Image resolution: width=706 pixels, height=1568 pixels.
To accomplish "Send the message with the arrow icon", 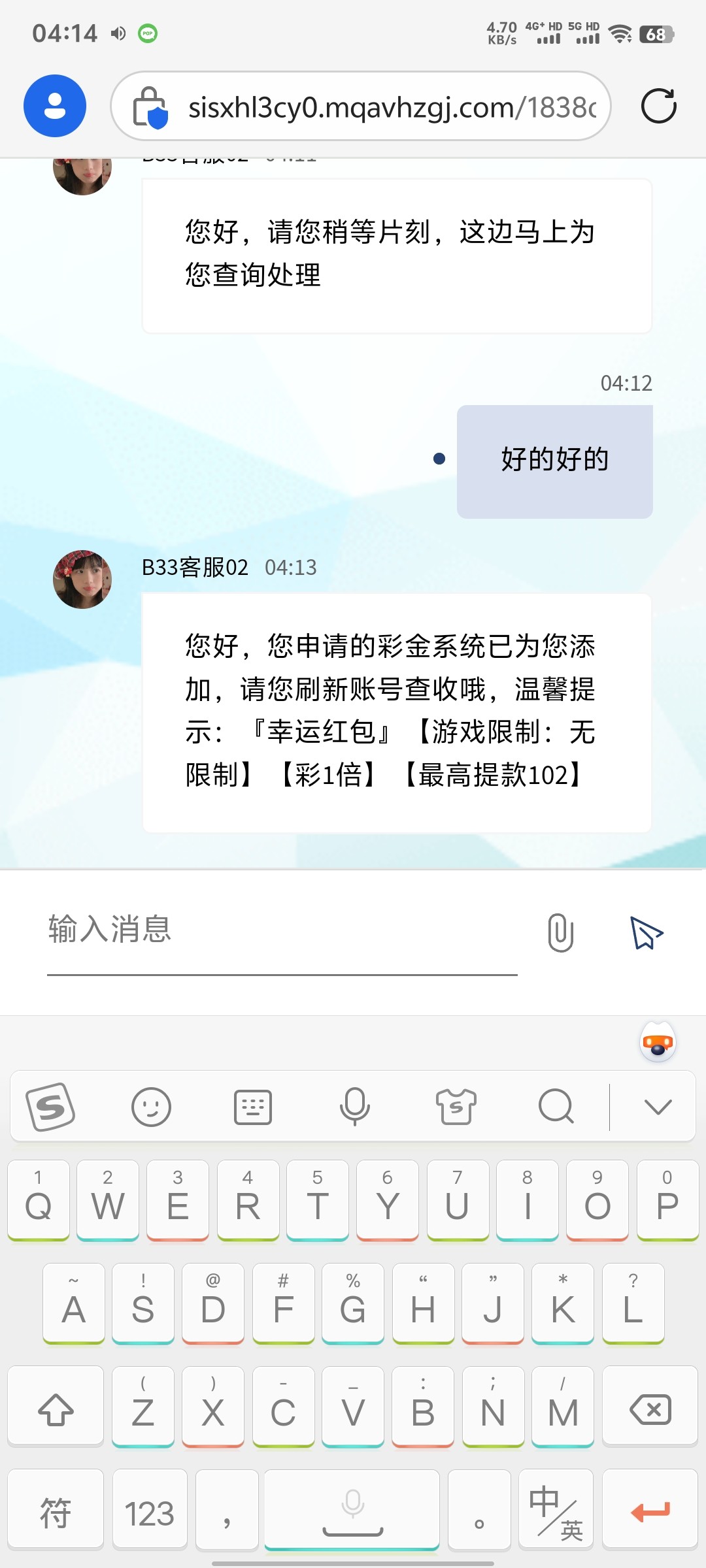I will [646, 932].
